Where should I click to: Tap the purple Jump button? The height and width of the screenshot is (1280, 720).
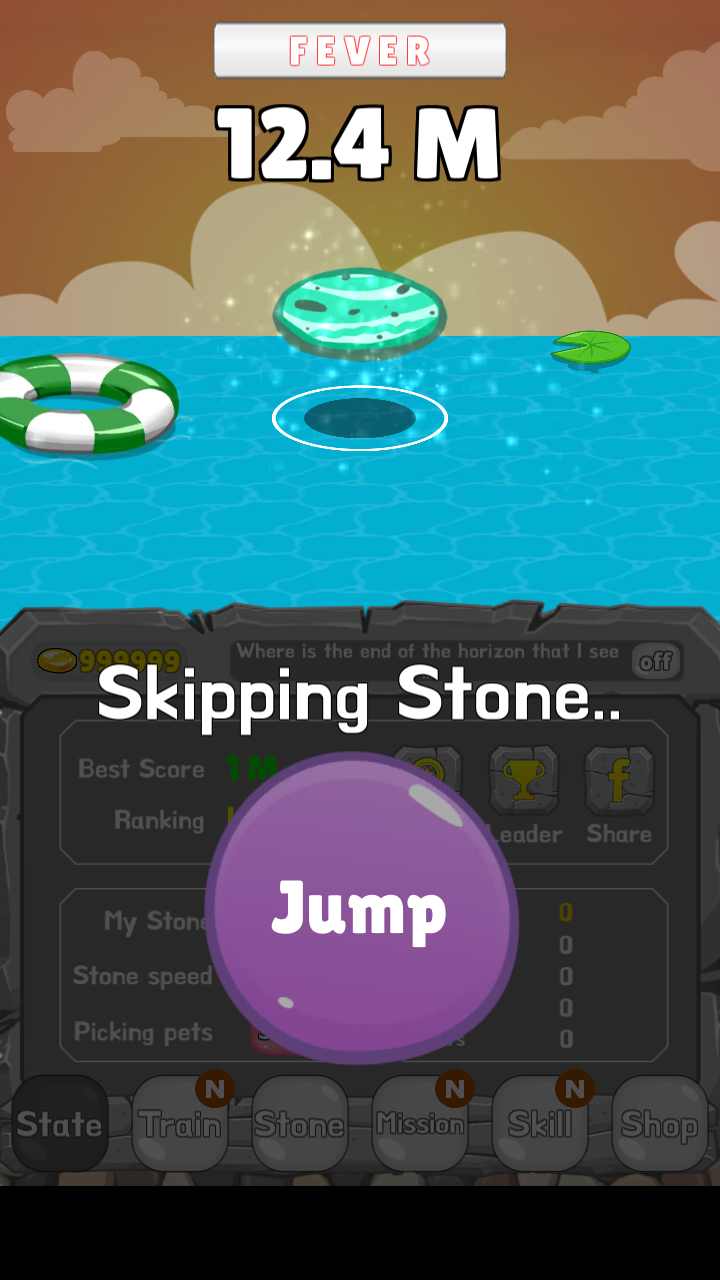click(361, 908)
